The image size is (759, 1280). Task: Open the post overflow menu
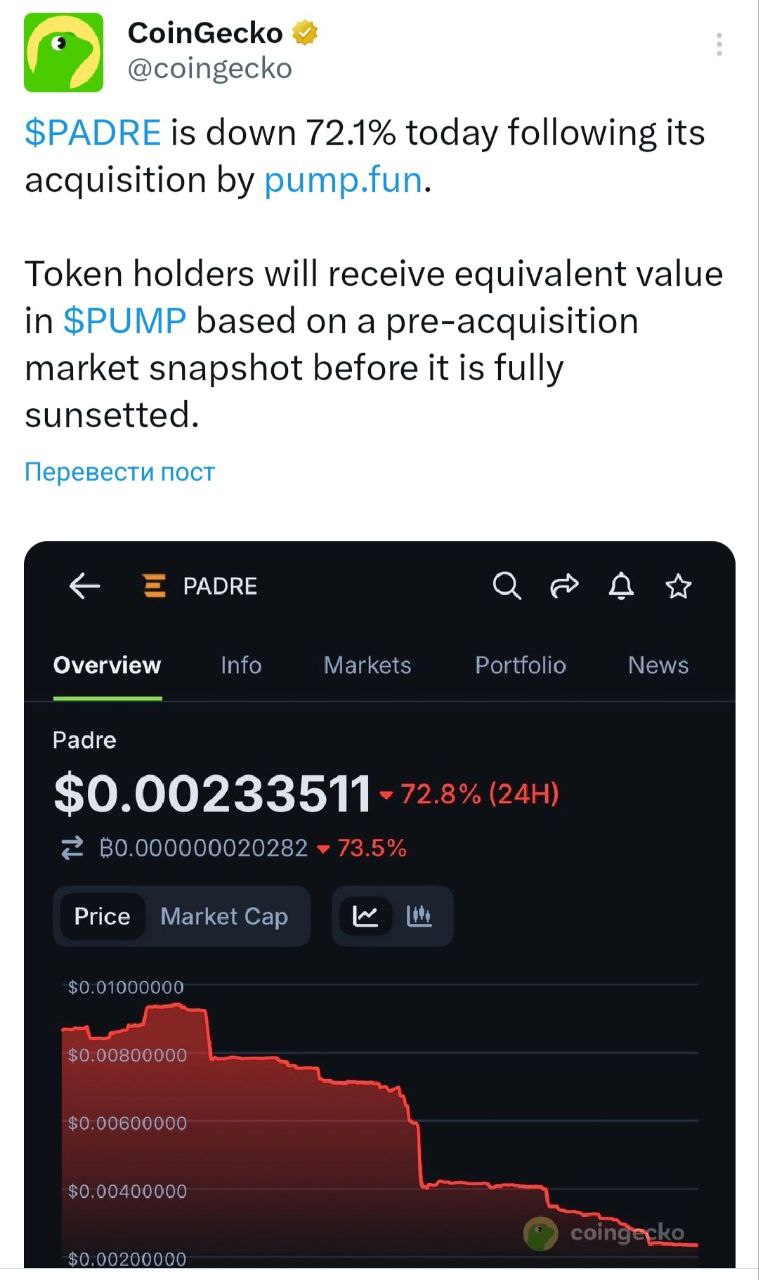click(x=719, y=44)
